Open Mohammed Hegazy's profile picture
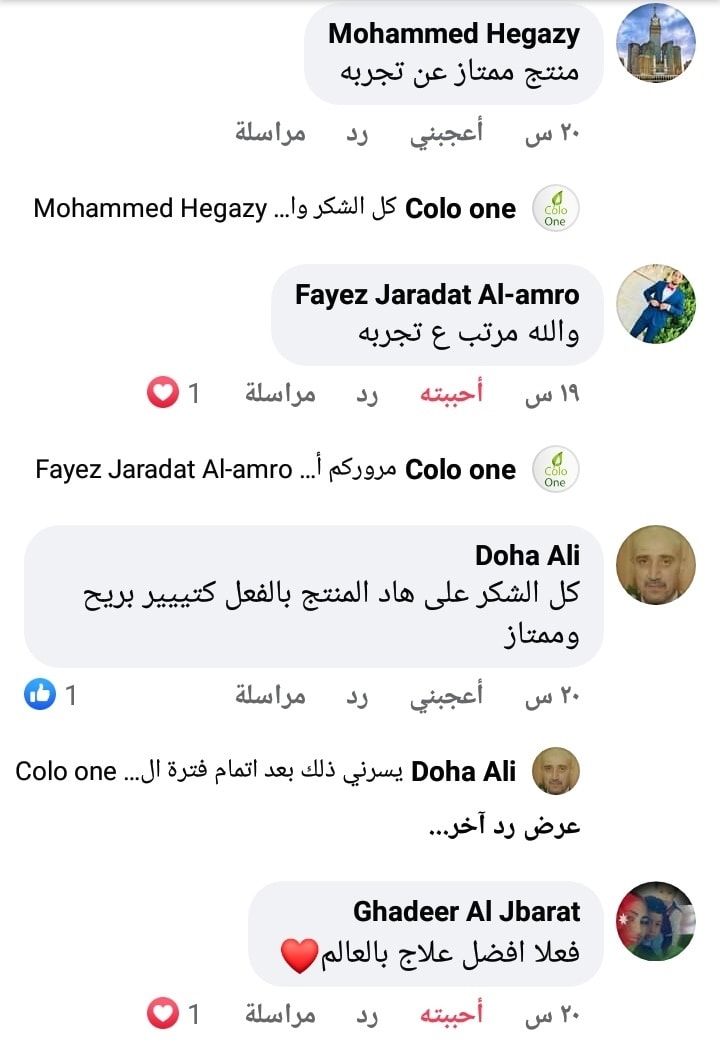Image resolution: width=720 pixels, height=1052 pixels. [x=655, y=44]
